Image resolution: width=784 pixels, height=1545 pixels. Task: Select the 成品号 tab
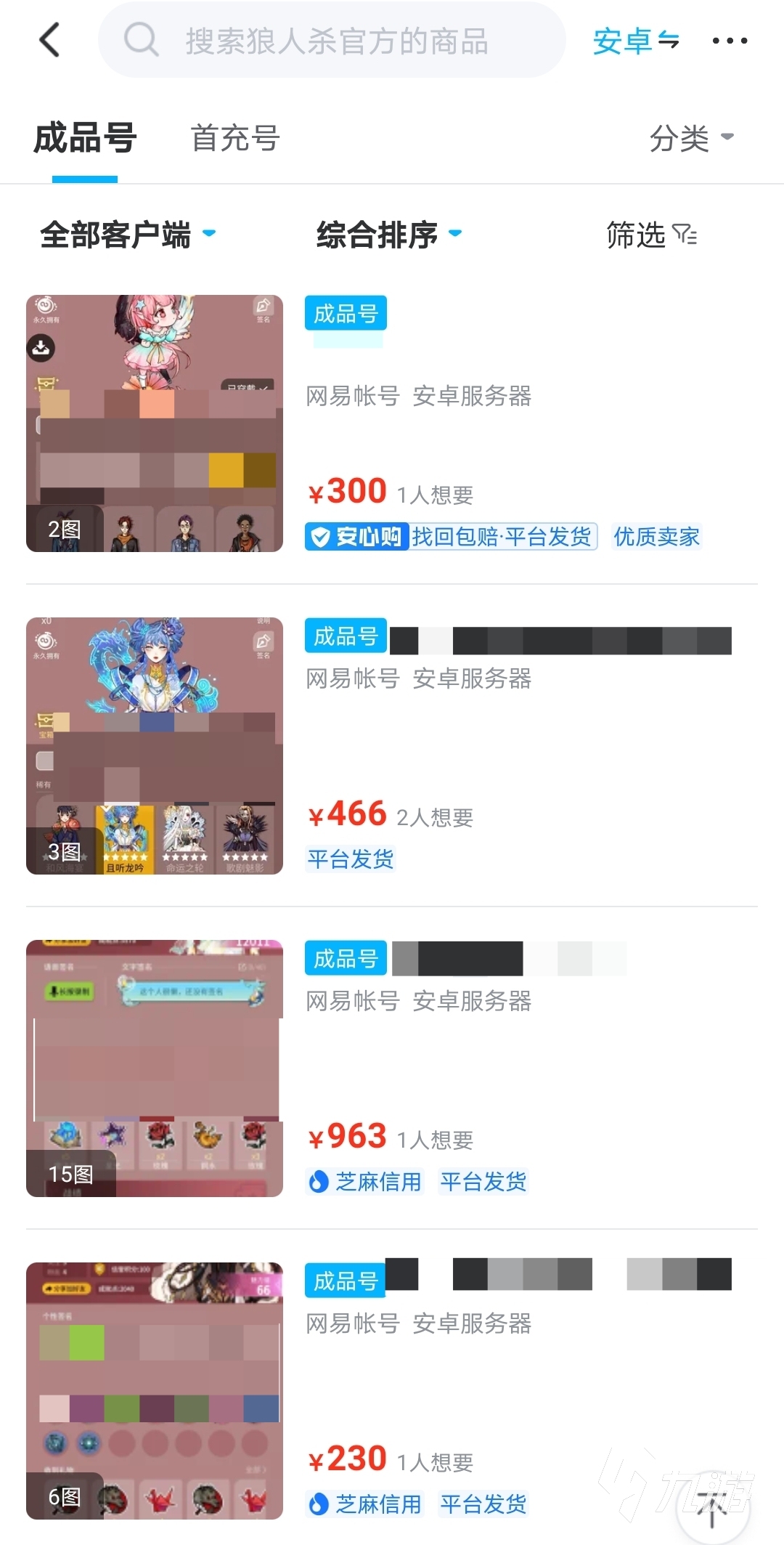85,138
